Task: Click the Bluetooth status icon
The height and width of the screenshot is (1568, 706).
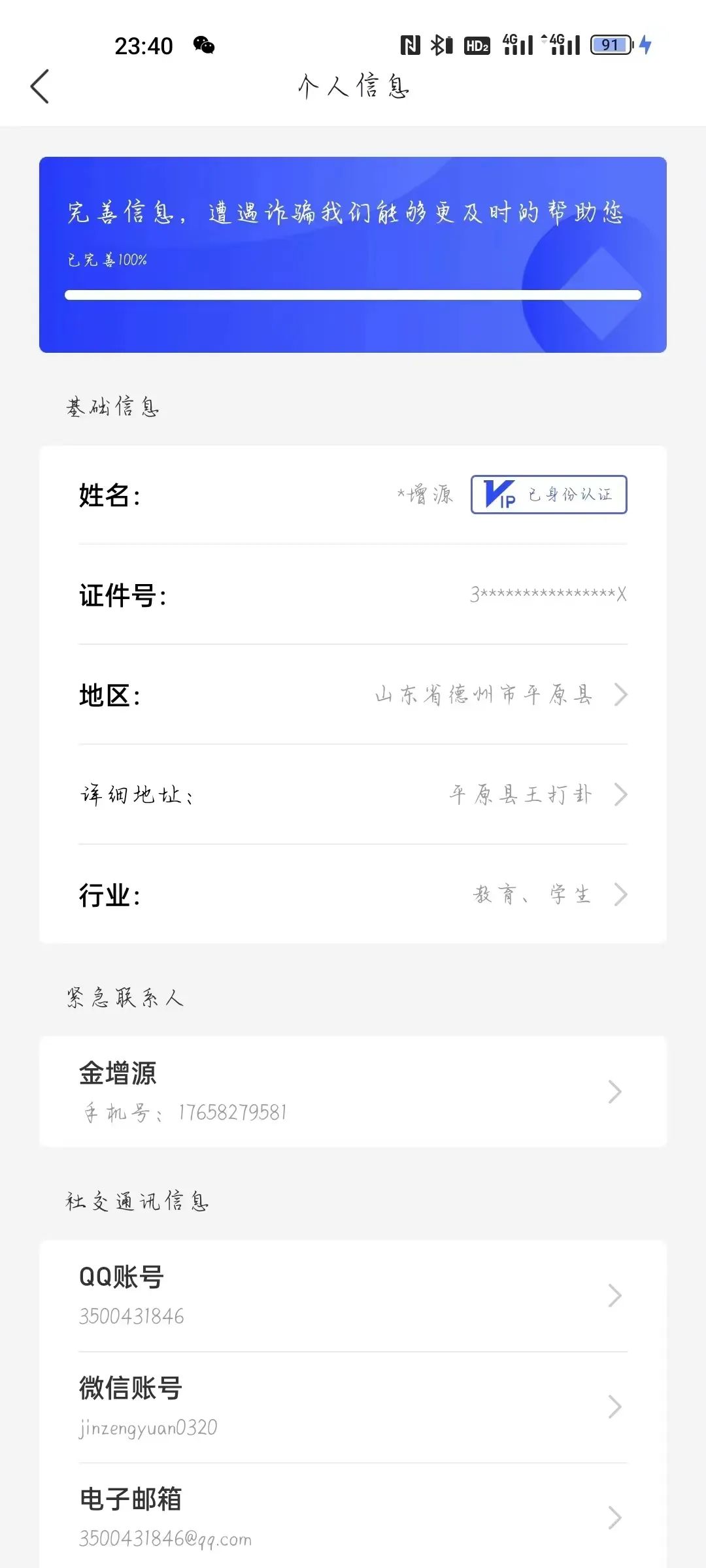Action: pyautogui.click(x=439, y=43)
